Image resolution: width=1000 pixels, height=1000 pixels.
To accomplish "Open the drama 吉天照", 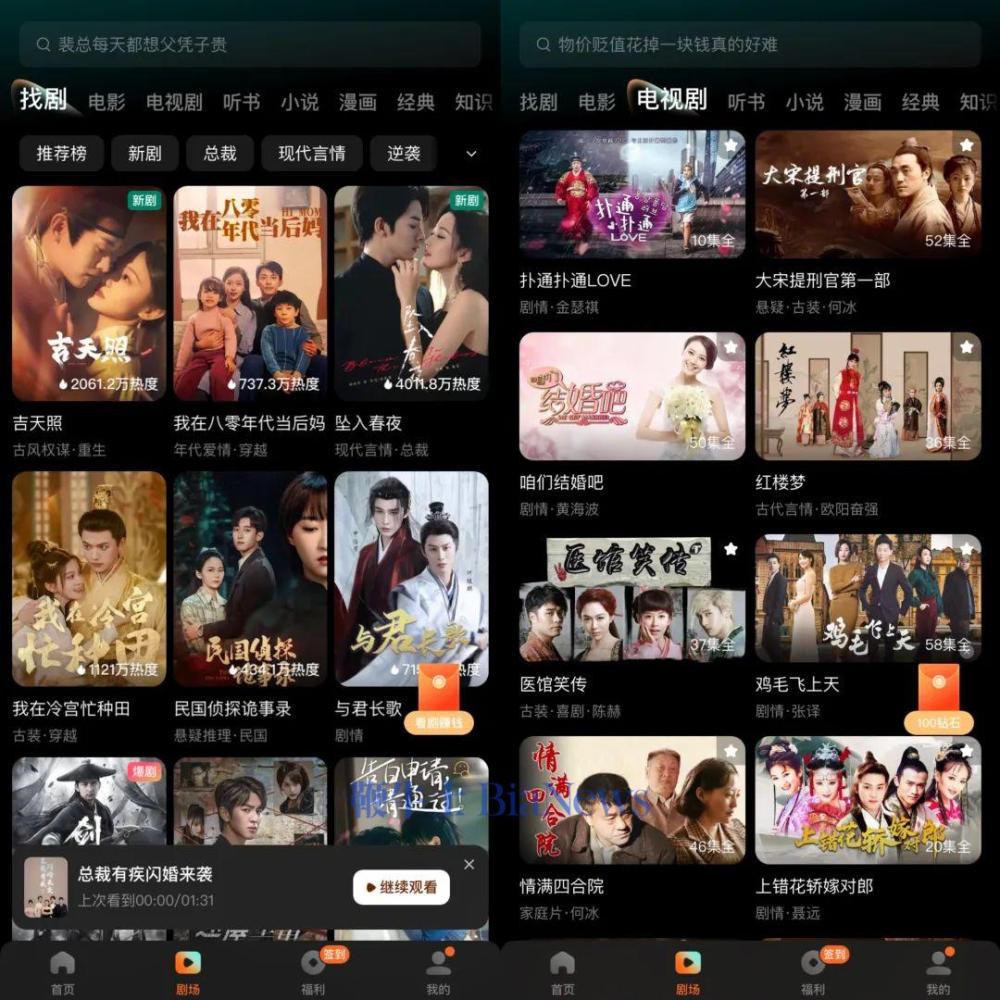I will click(x=89, y=293).
